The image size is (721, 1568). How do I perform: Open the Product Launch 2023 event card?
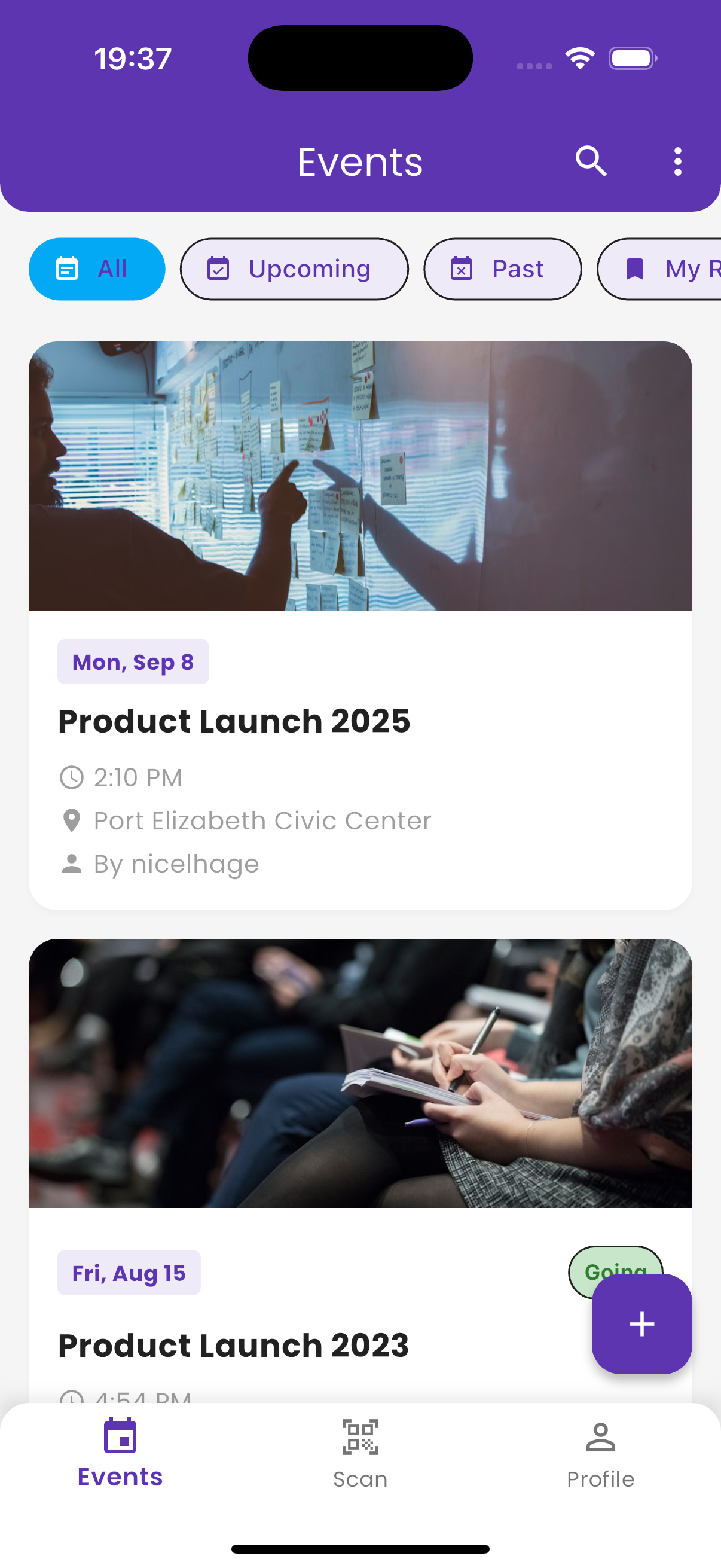click(x=304, y=1157)
